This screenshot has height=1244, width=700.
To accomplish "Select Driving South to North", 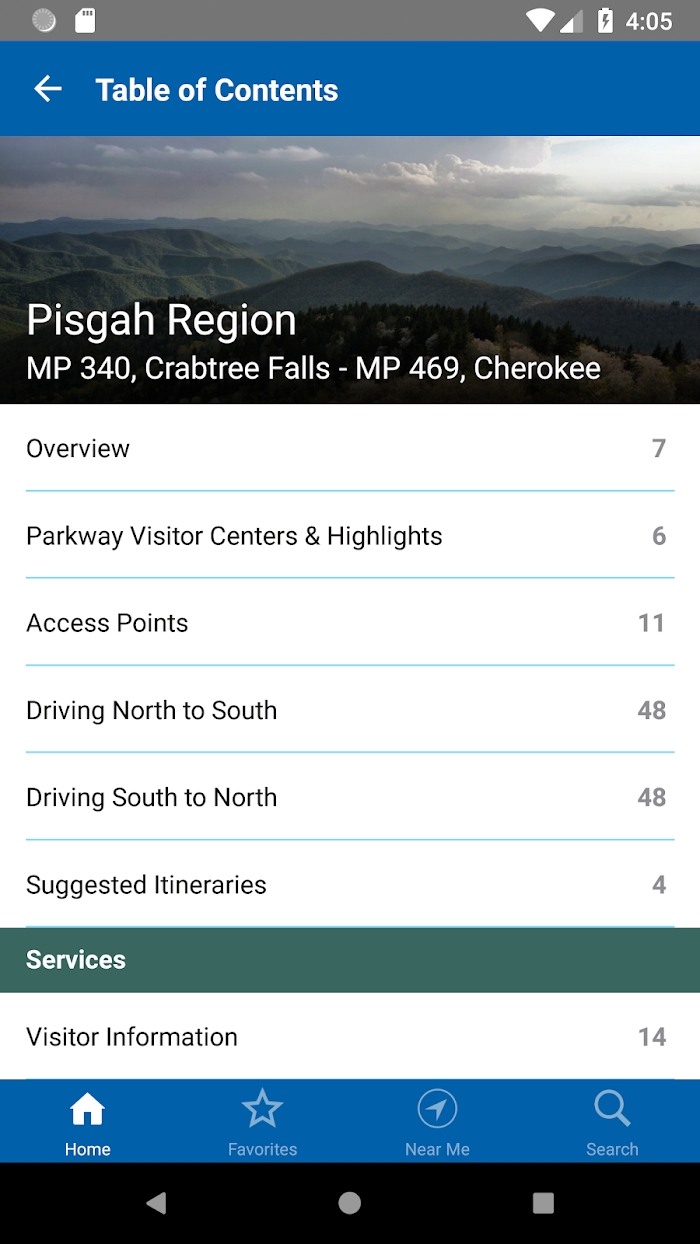I will click(350, 797).
